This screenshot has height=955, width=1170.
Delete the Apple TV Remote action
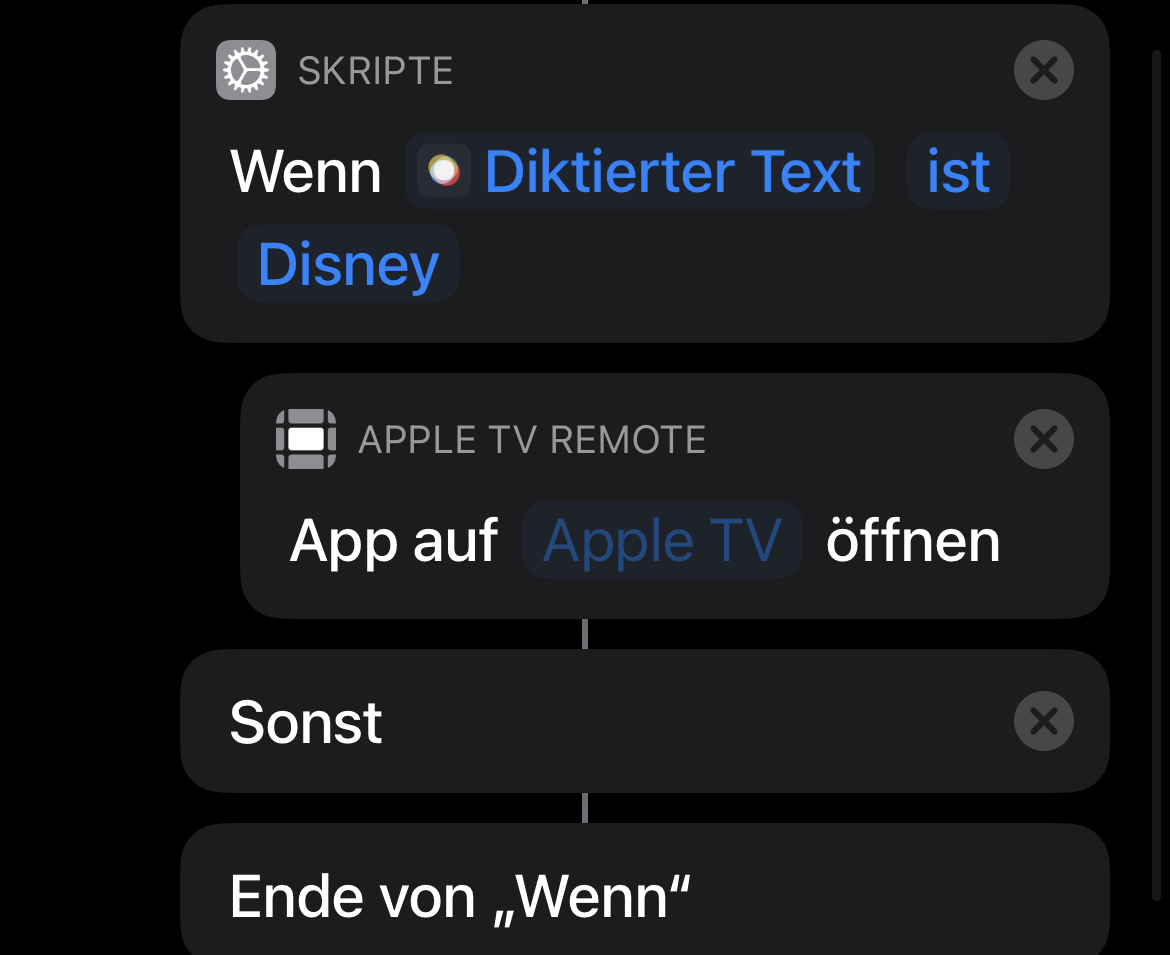point(1043,439)
